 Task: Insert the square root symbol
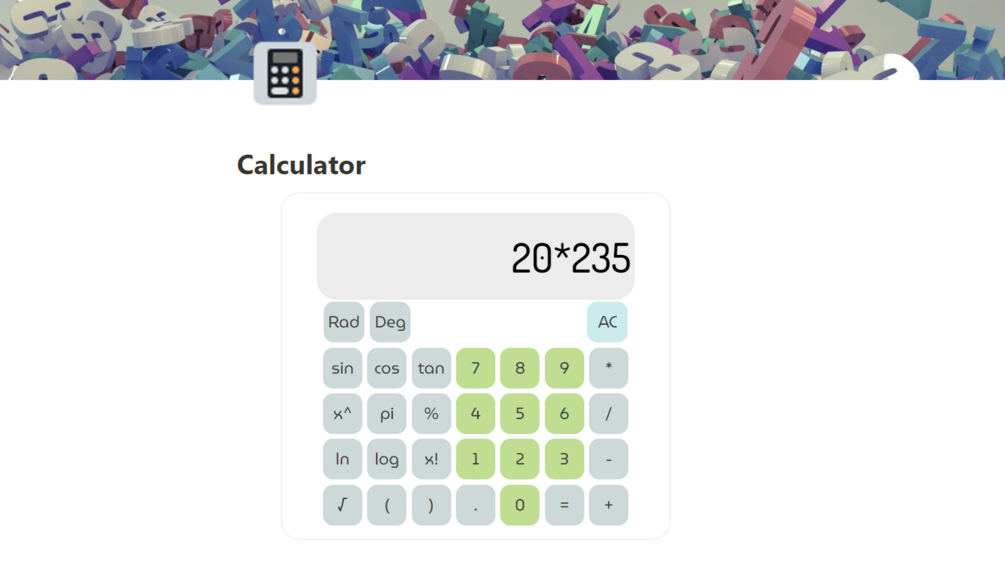[x=342, y=505]
